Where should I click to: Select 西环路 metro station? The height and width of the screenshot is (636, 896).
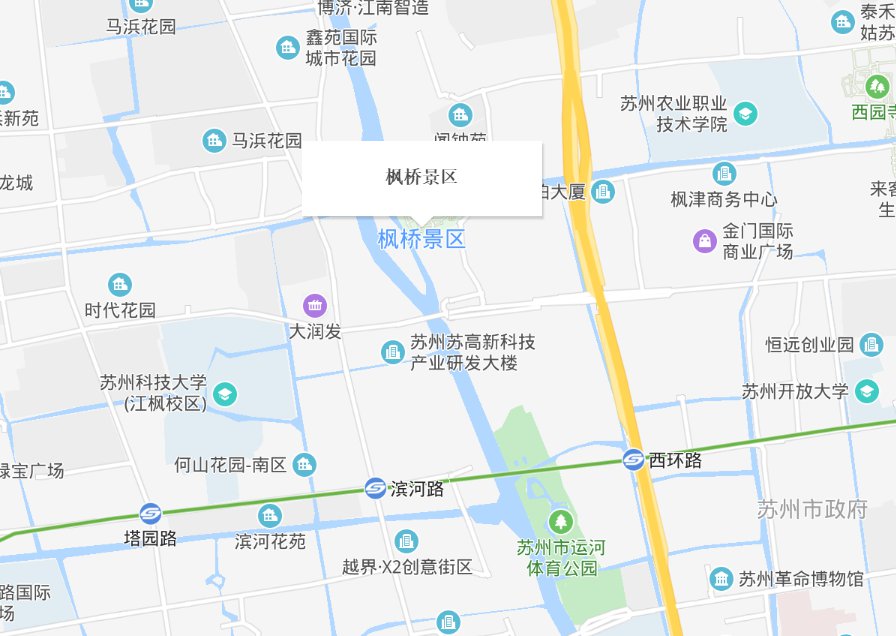point(634,460)
